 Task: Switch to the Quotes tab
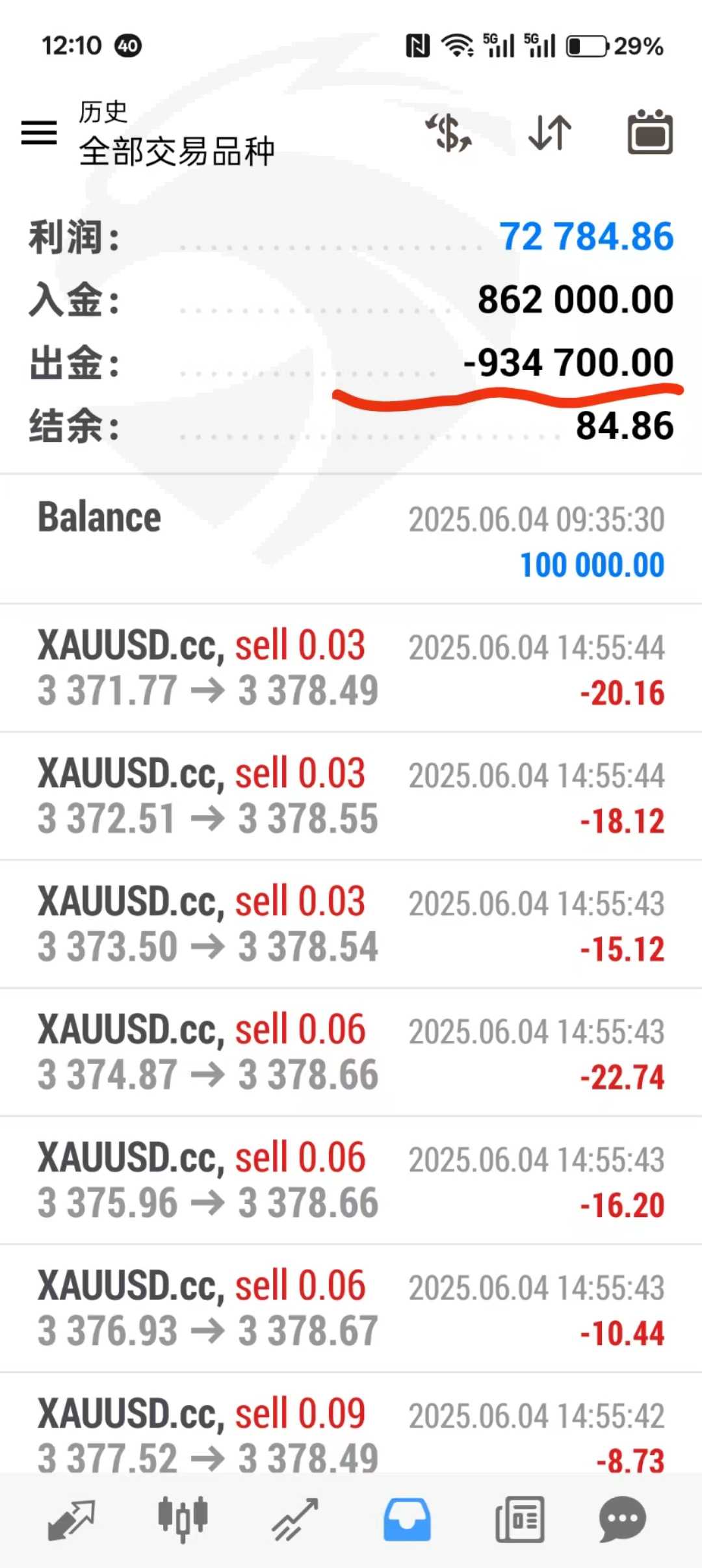pyautogui.click(x=72, y=1520)
